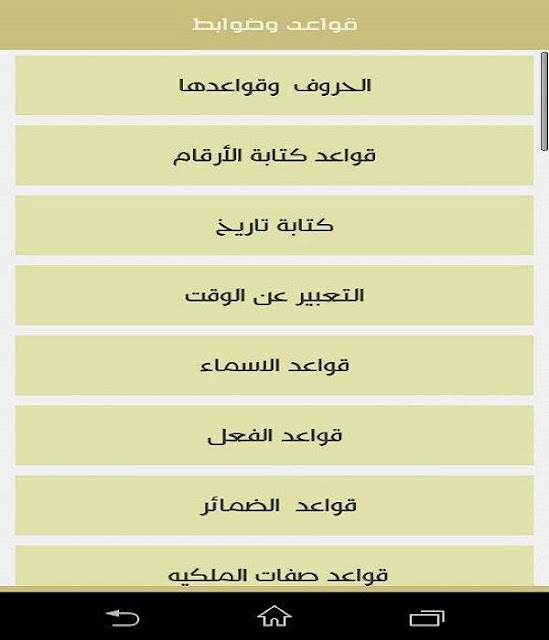Open التعبير عن الوقت lesson
The image size is (549, 640).
274,295
